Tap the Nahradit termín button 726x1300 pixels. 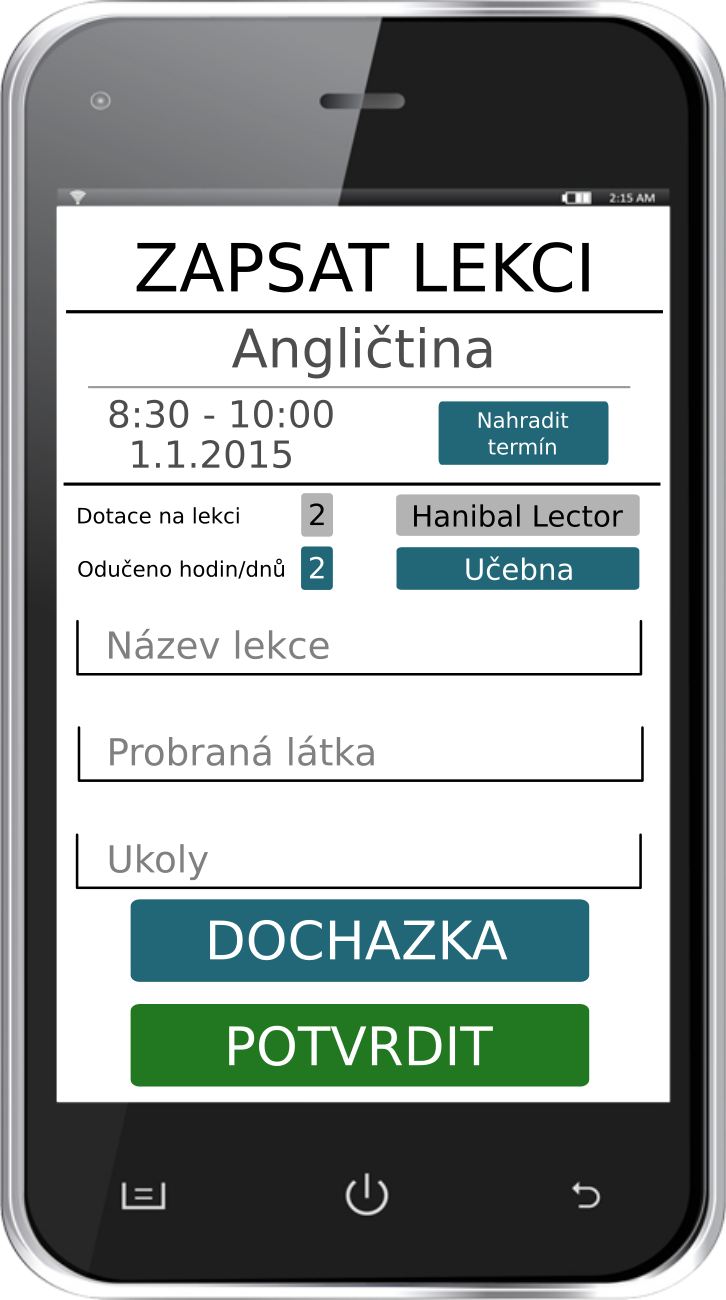click(523, 433)
